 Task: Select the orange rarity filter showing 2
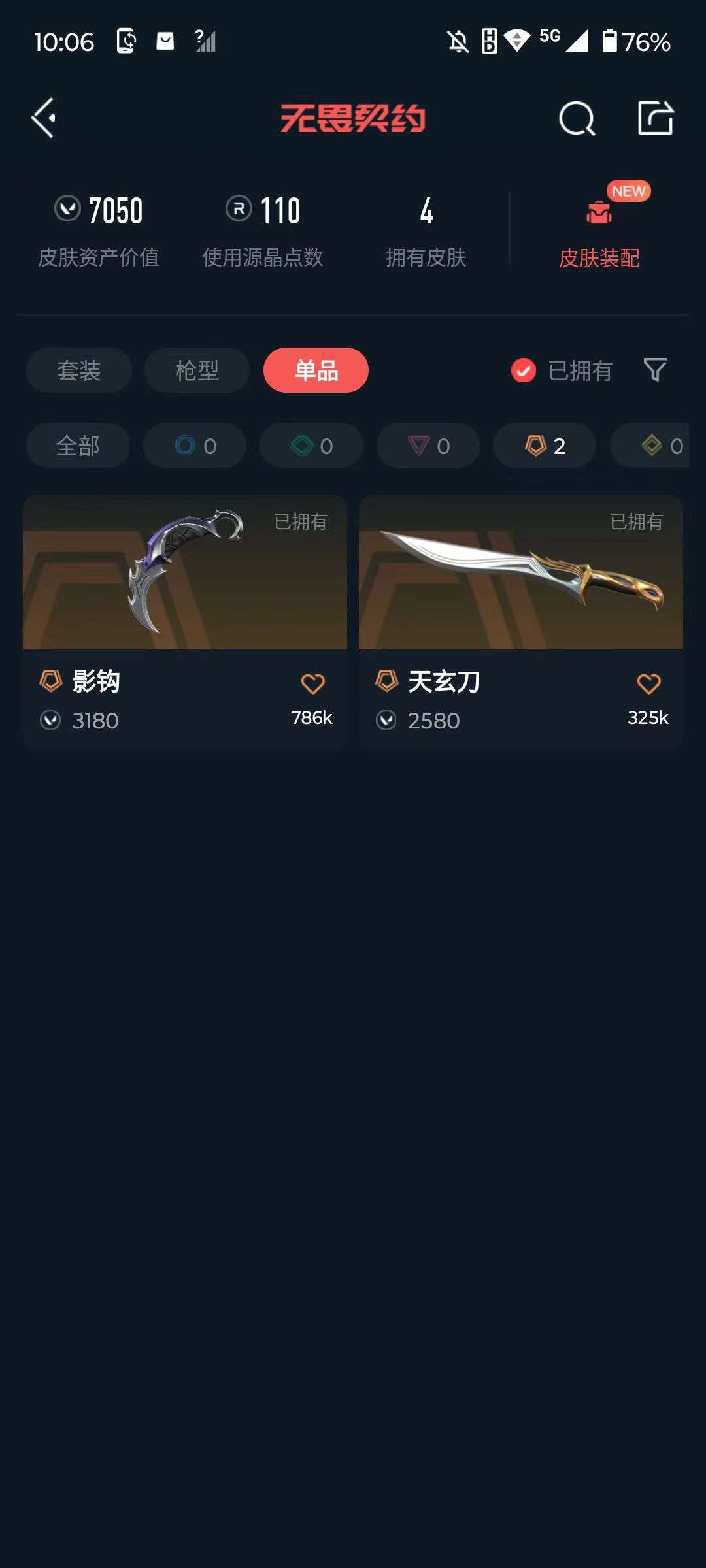tap(543, 446)
